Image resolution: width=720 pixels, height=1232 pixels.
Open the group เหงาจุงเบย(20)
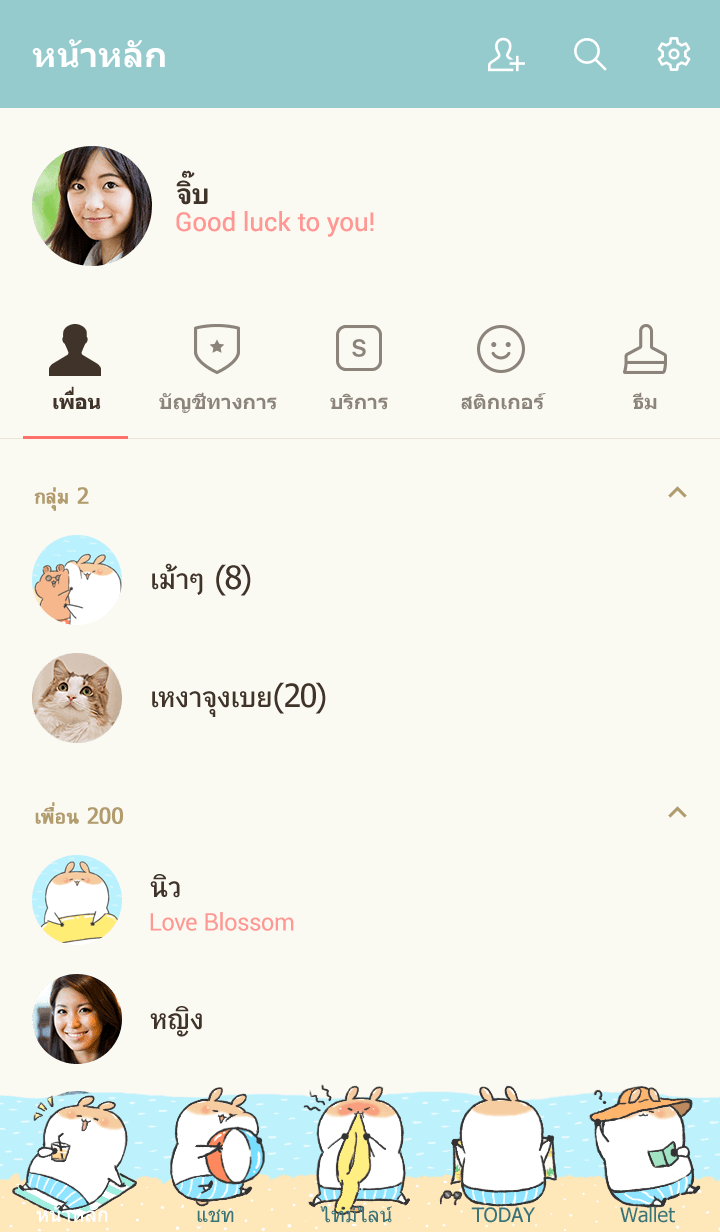(x=238, y=697)
